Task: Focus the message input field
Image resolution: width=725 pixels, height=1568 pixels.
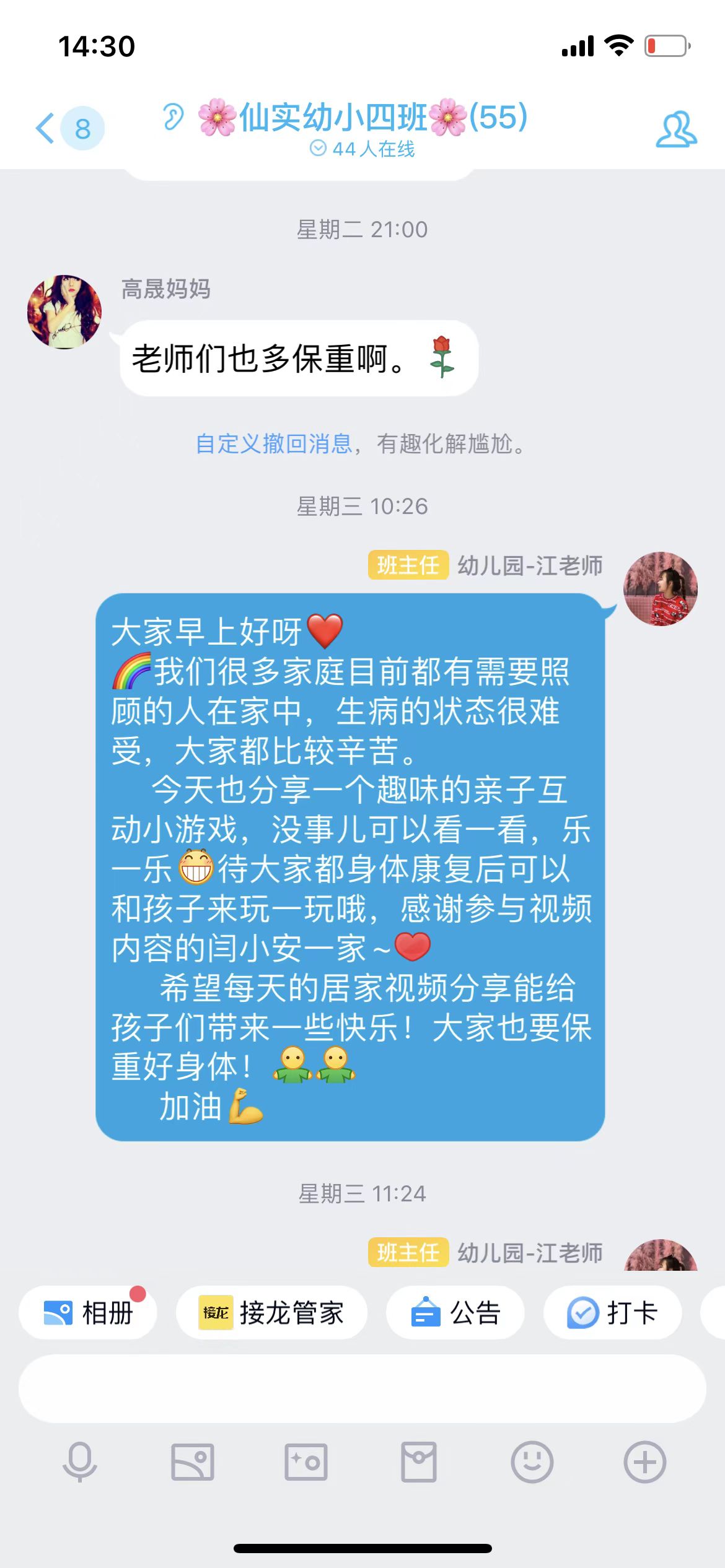Action: 362,1388
